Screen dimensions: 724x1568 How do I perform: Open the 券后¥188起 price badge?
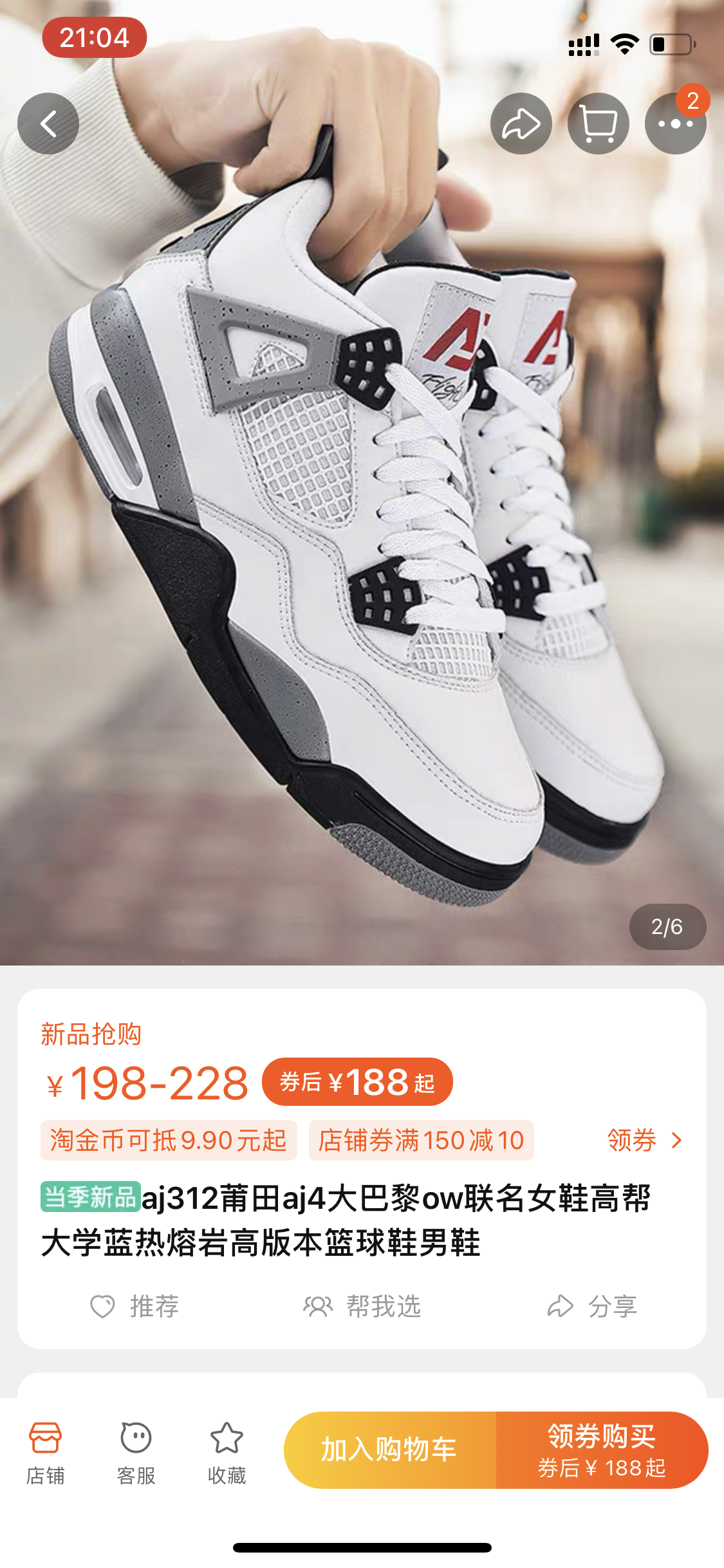pyautogui.click(x=357, y=1082)
